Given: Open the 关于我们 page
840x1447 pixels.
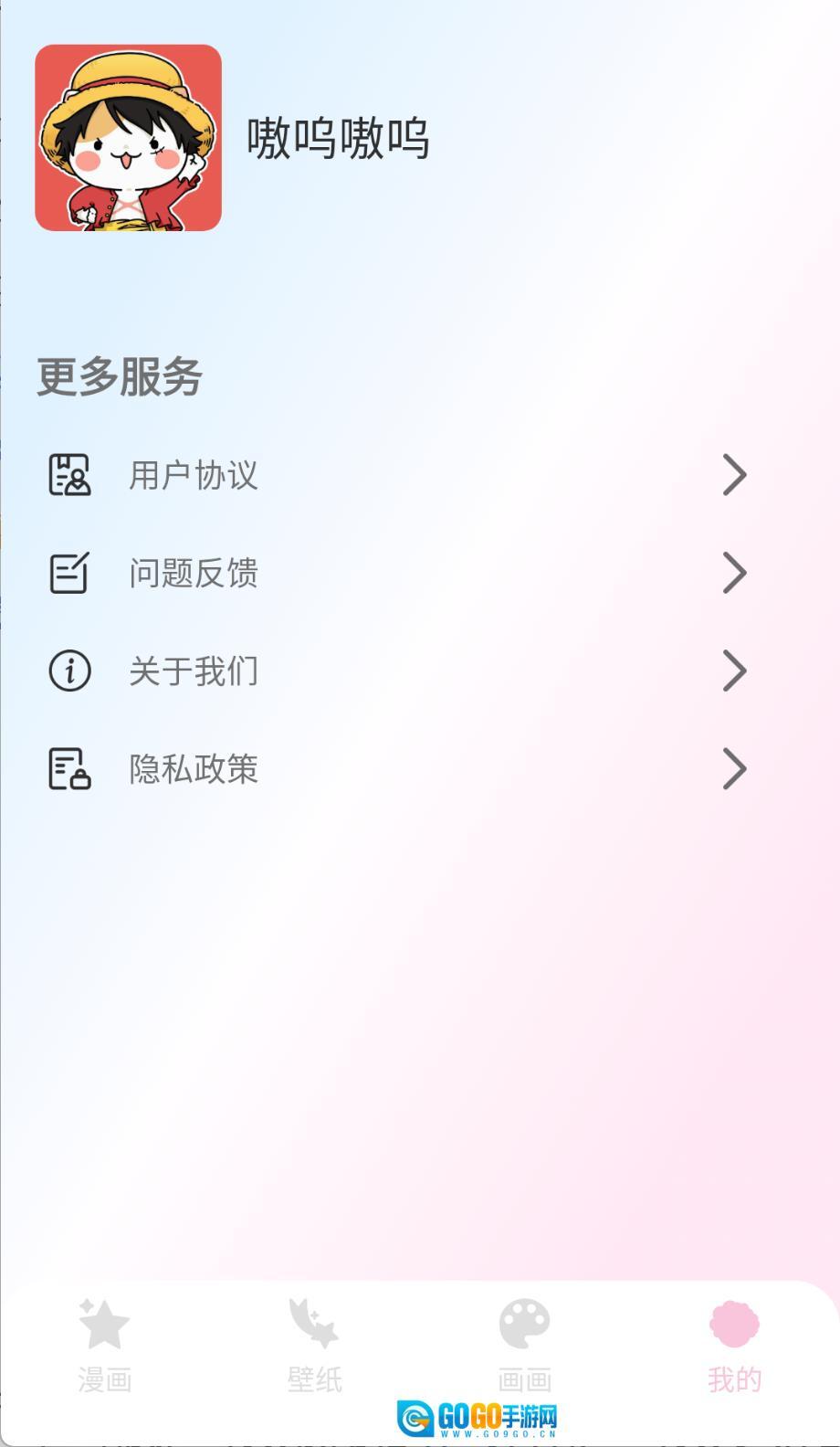Looking at the screenshot, I should click(397, 671).
